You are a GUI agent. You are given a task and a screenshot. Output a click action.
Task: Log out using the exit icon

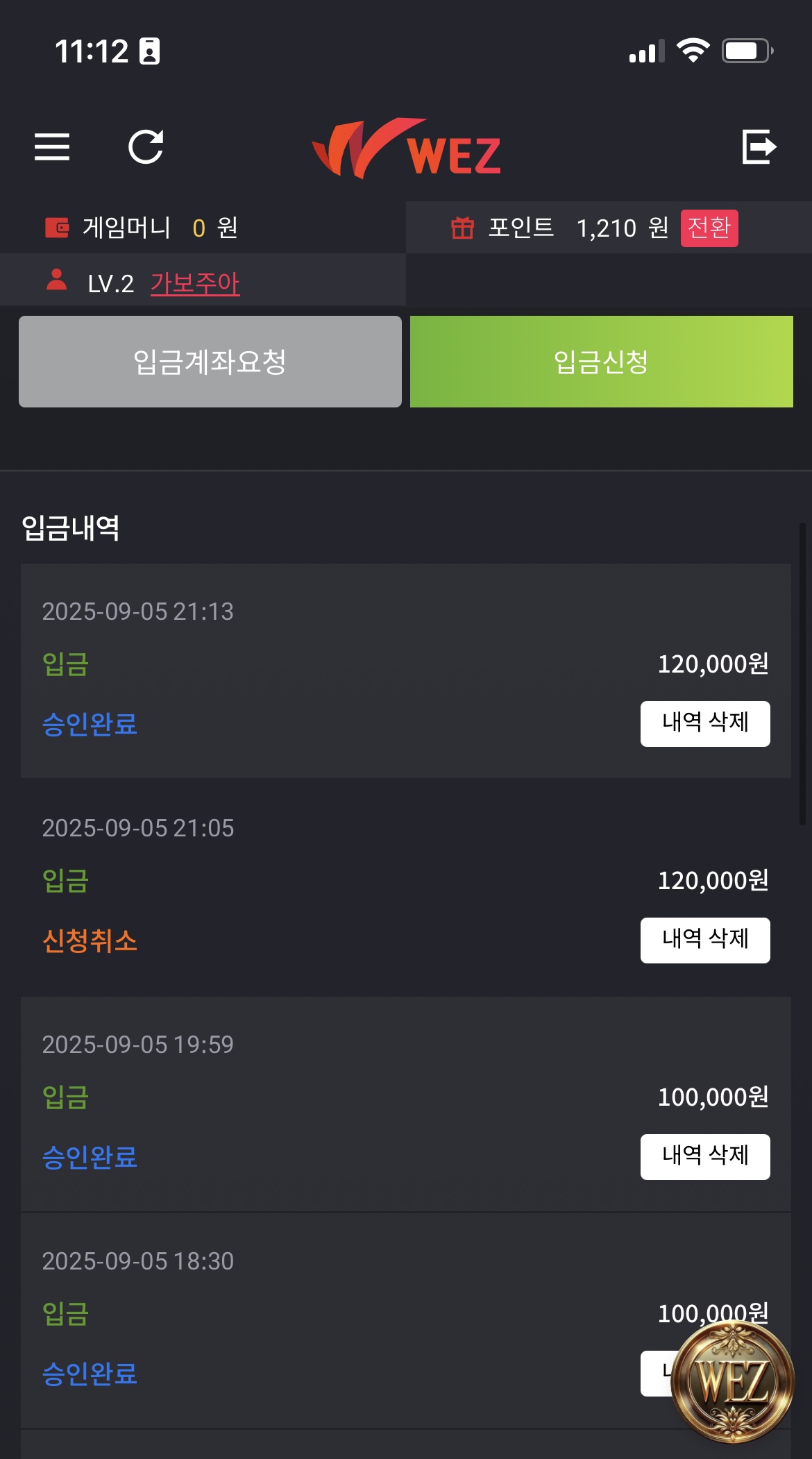pos(759,147)
